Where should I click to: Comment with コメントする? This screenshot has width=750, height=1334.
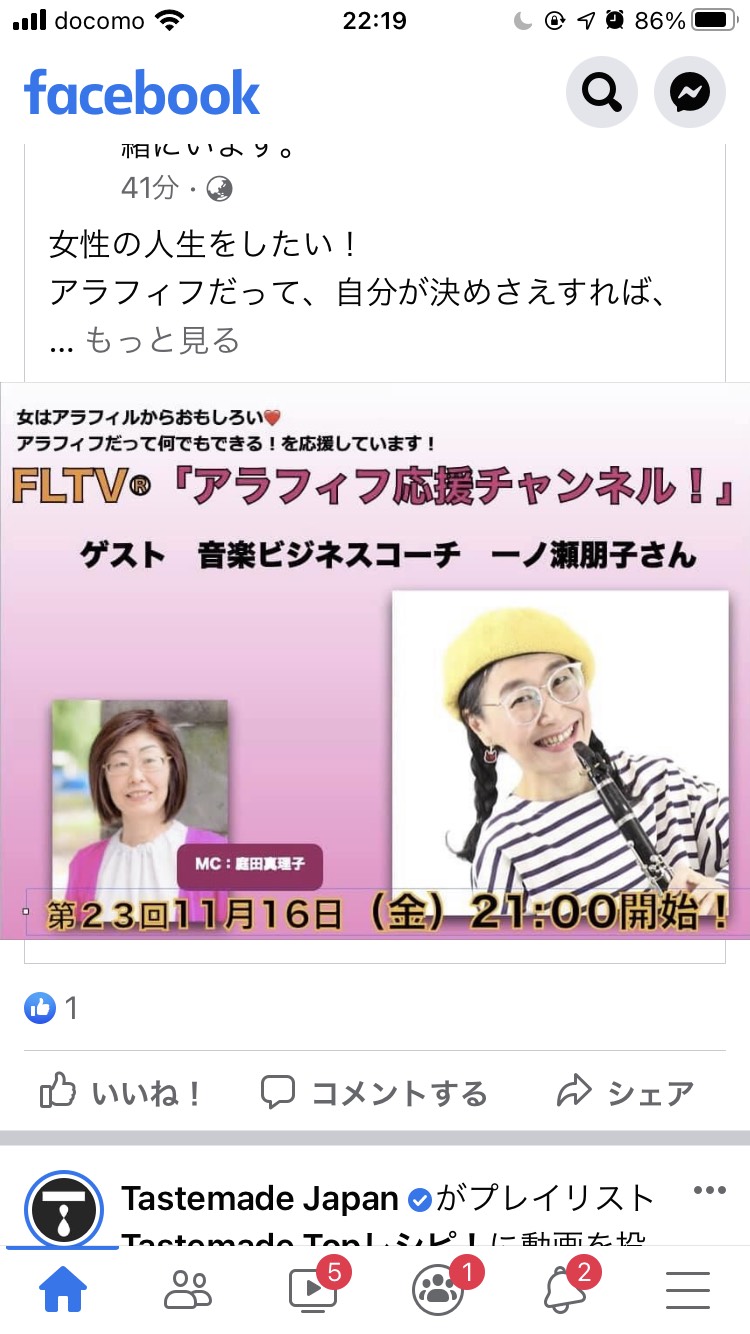(x=374, y=1093)
